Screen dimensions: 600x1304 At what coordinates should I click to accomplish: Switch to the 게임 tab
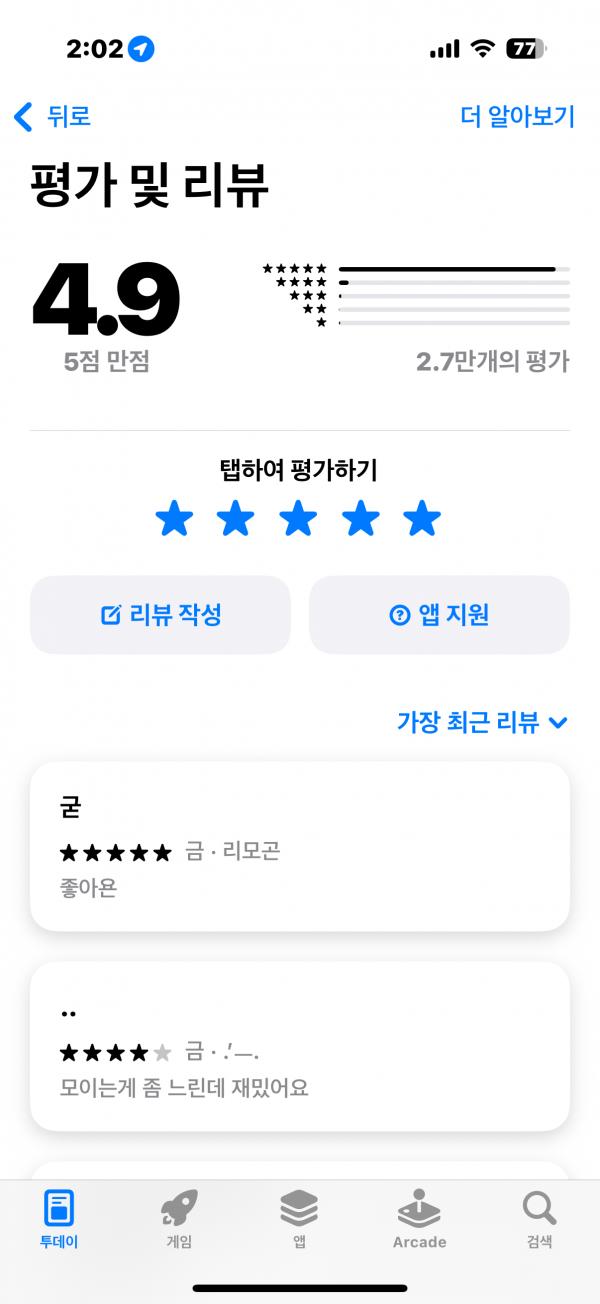(x=179, y=1220)
